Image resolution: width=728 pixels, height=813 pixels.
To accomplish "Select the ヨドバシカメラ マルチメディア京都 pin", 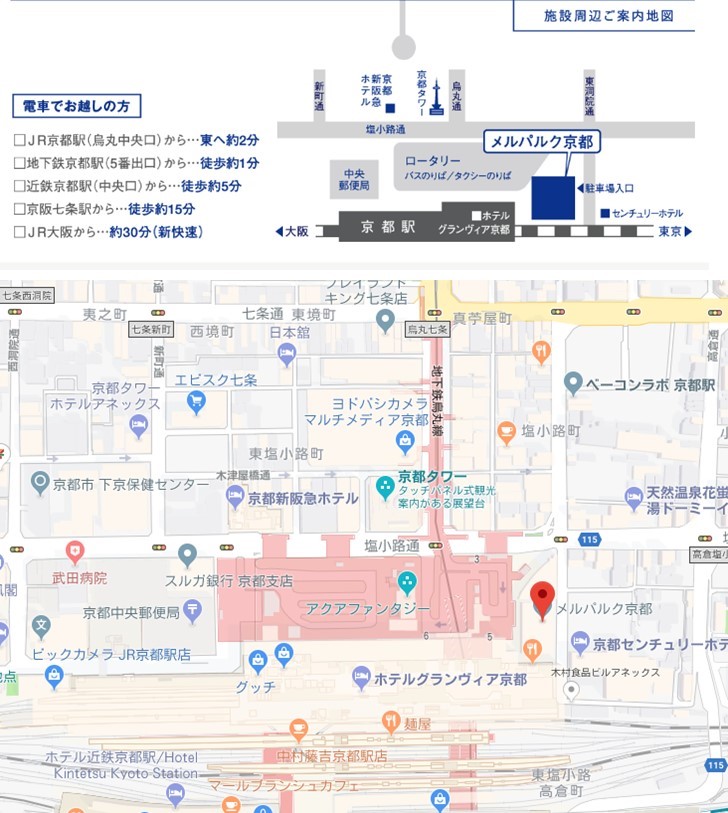I will click(x=406, y=441).
